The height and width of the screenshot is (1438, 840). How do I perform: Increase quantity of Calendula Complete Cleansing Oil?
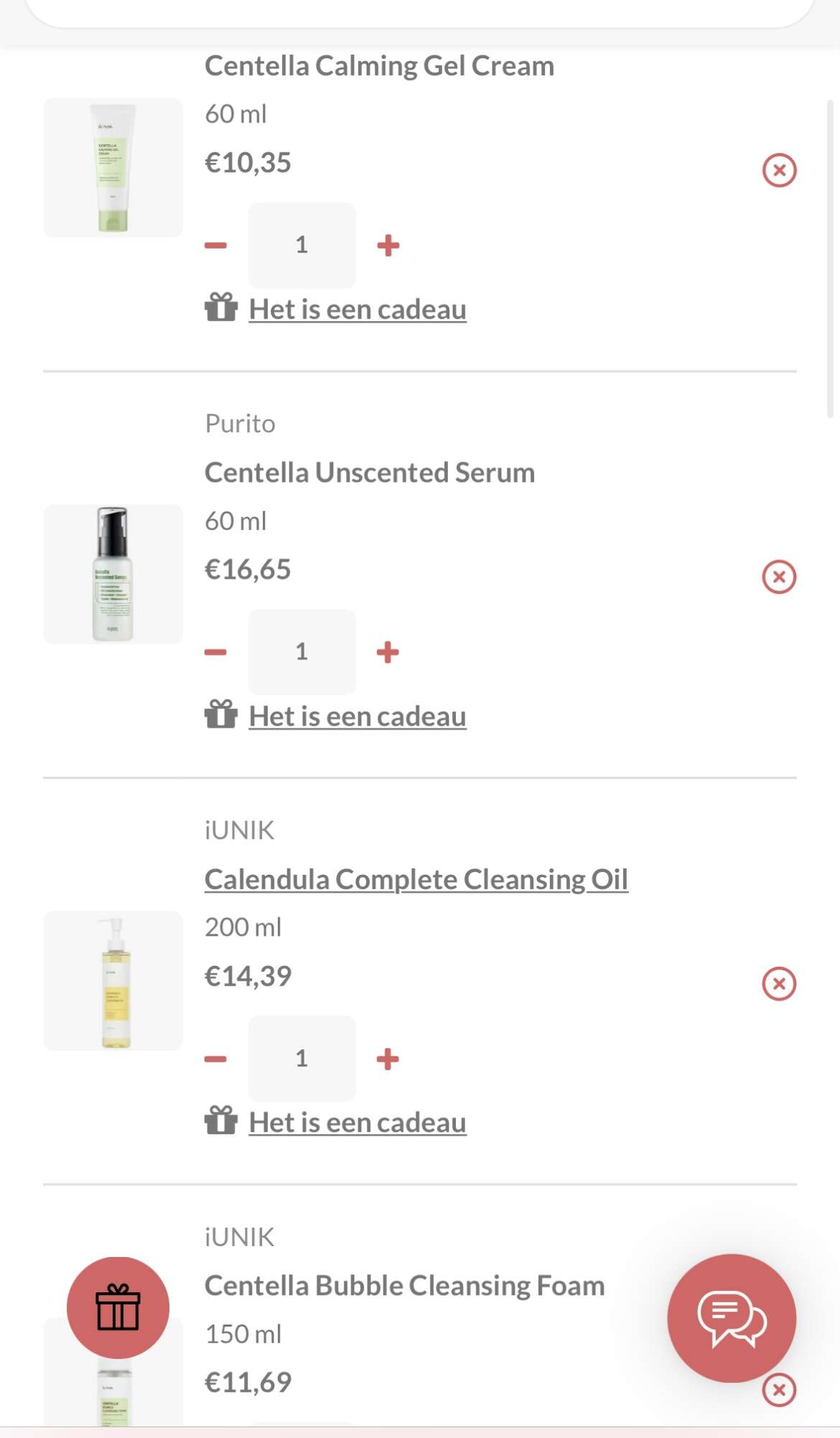(x=388, y=1059)
